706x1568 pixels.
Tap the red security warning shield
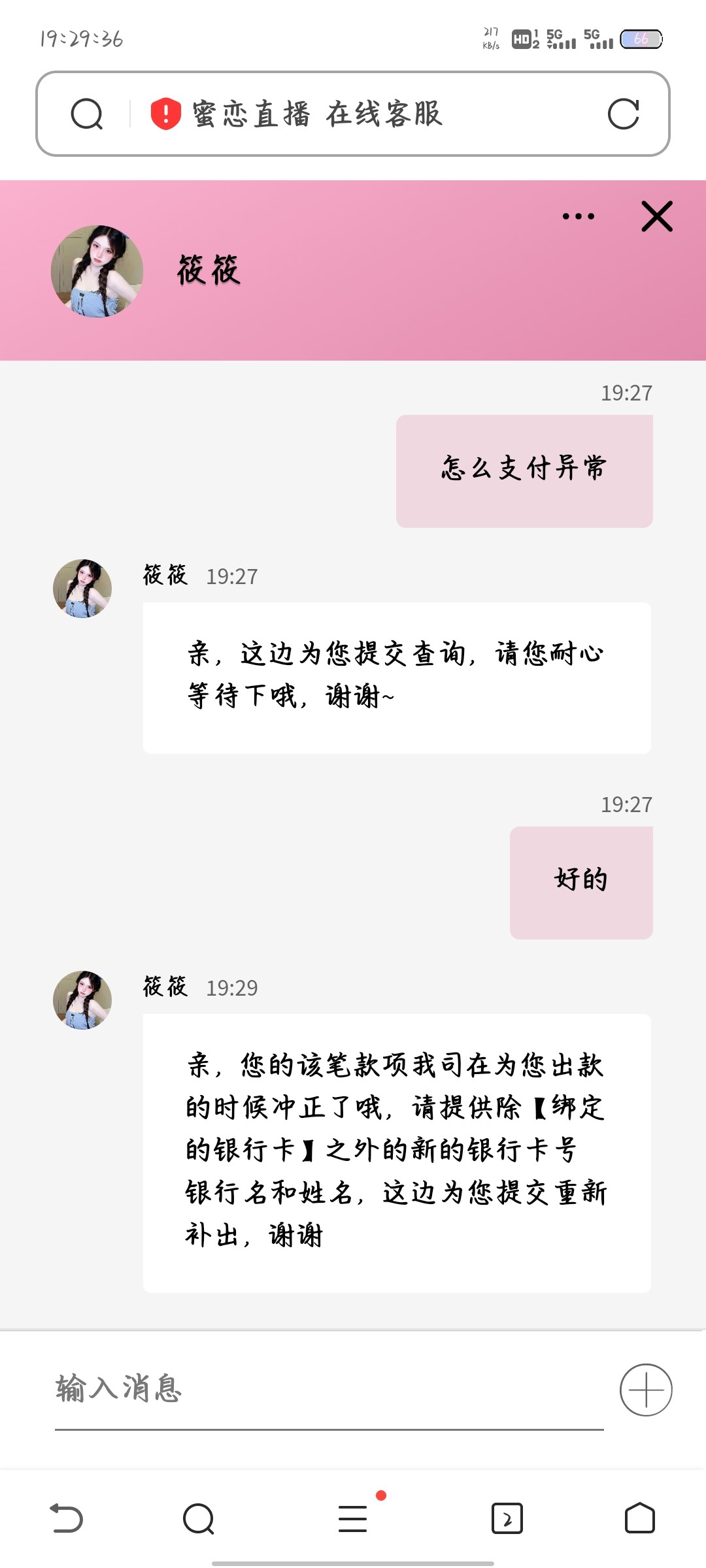click(166, 114)
